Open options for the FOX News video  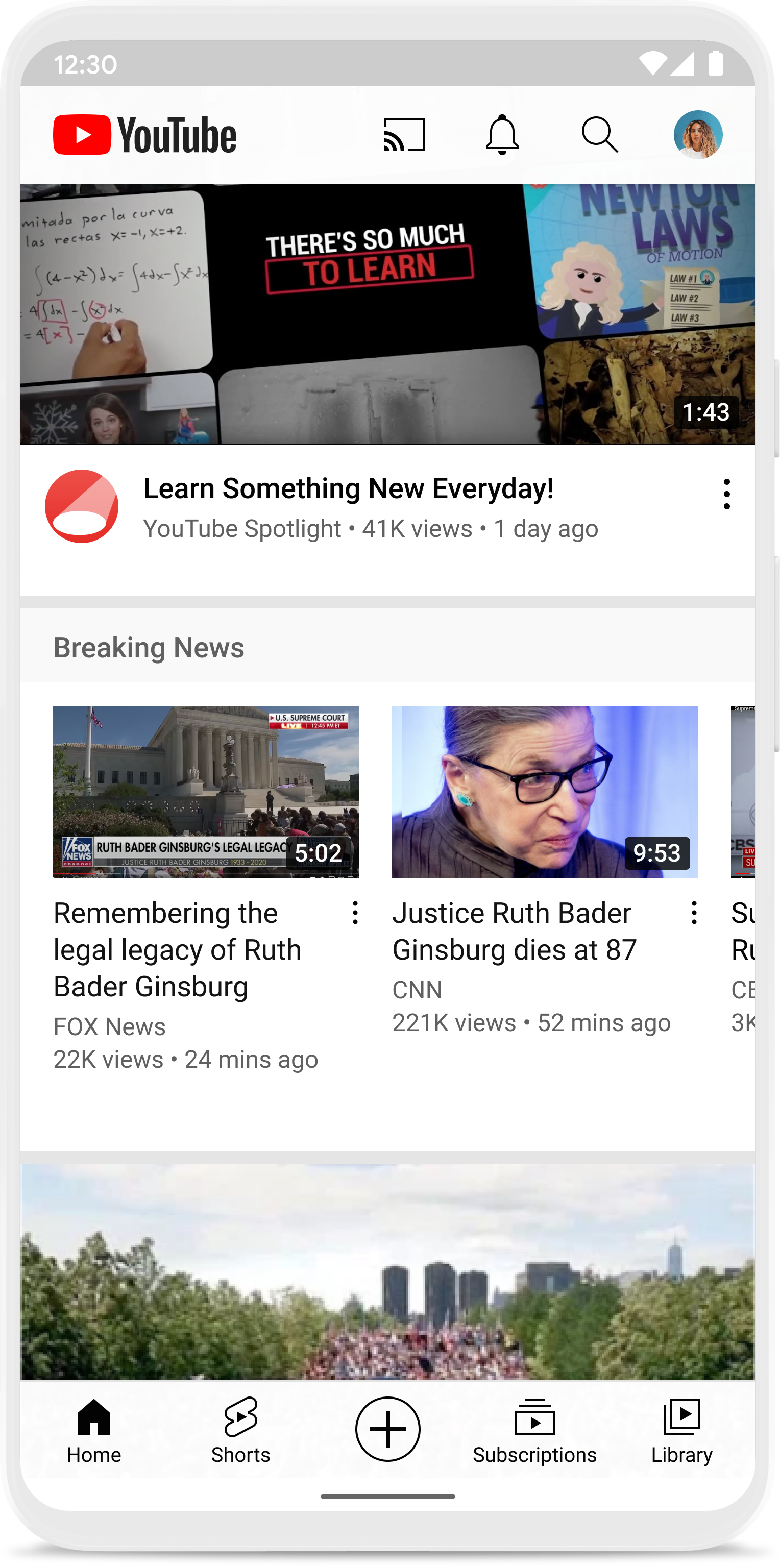tap(355, 913)
